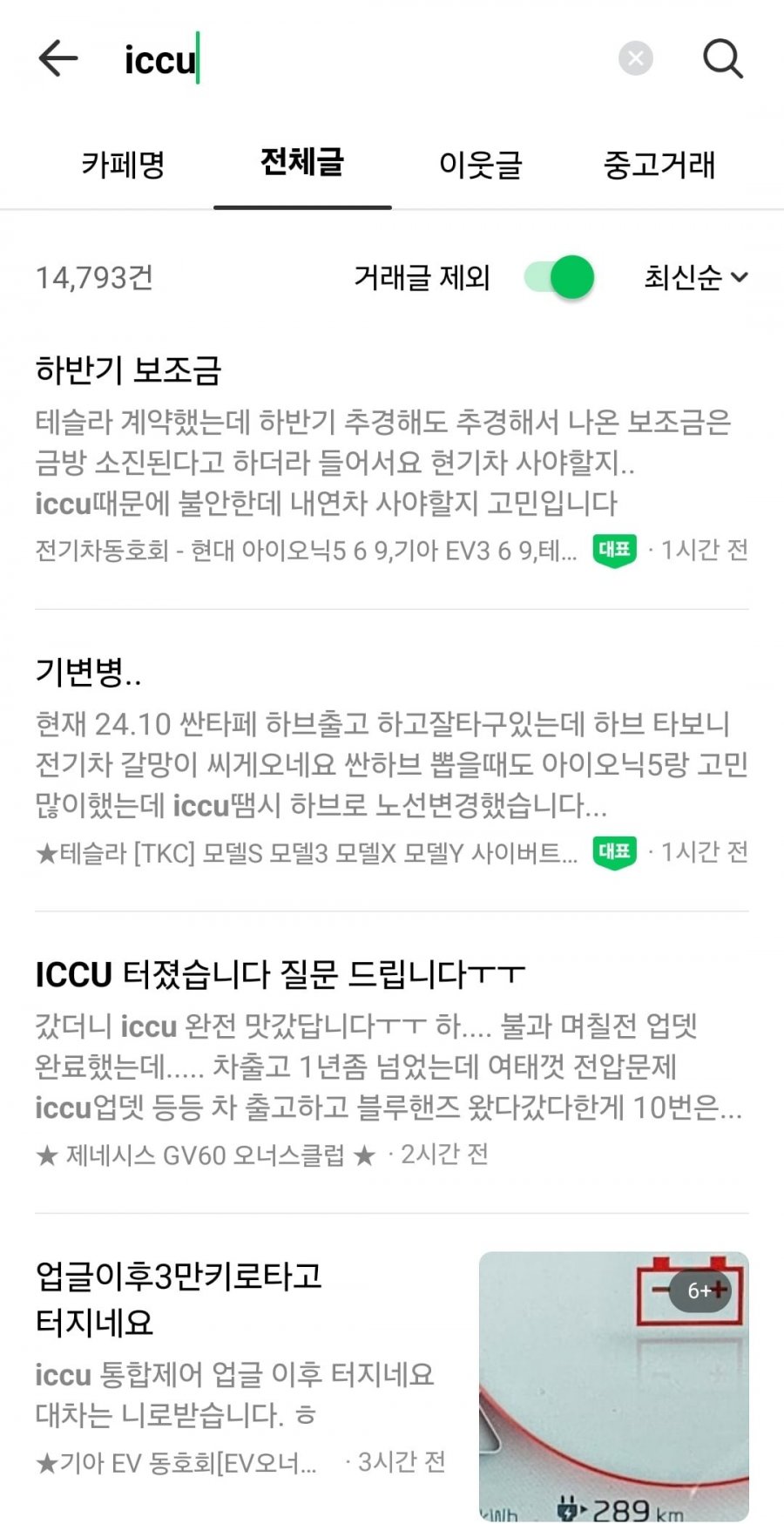Switch to the 이웃글 tab
Screen dimensions: 784x1524
click(480, 164)
